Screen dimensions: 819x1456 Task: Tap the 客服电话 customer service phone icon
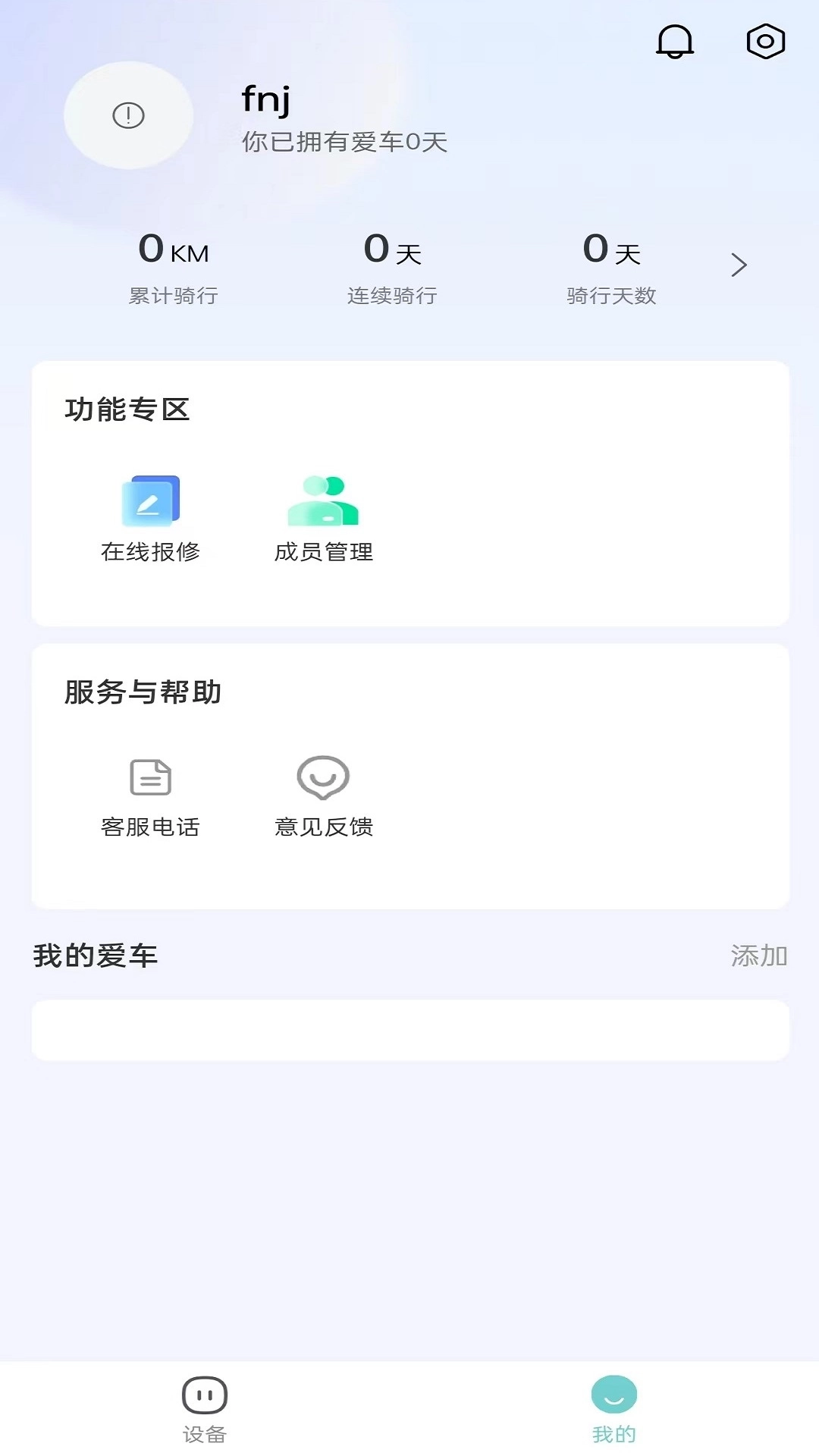click(x=150, y=777)
